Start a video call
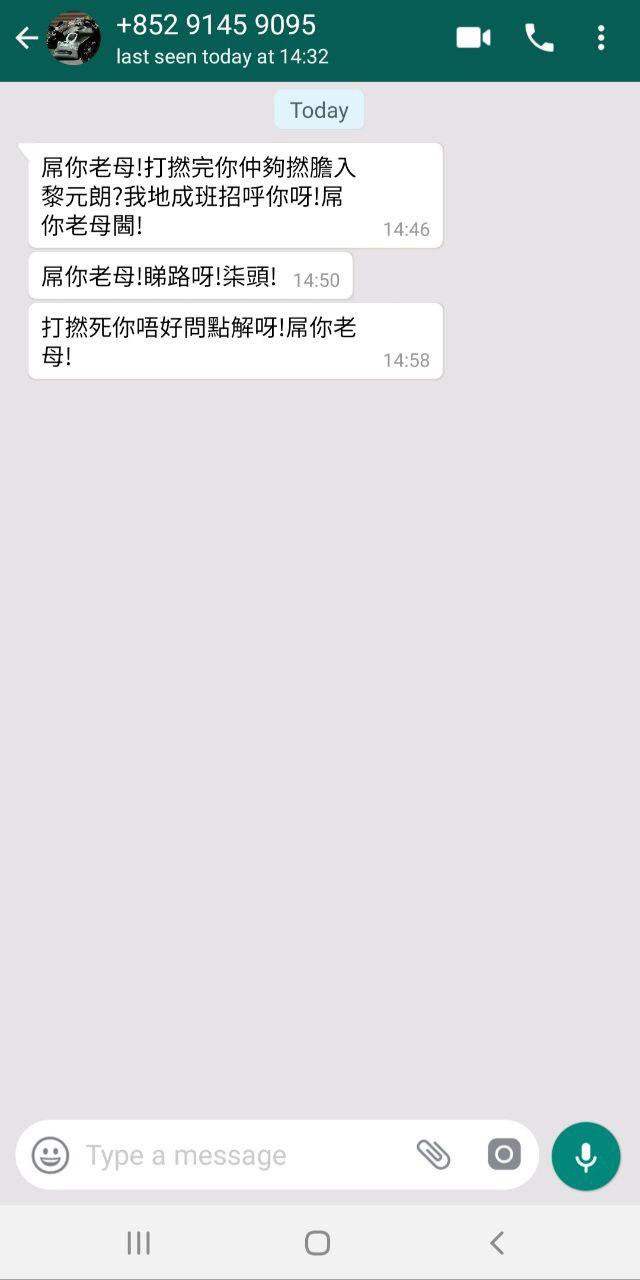This screenshot has width=640, height=1280. (473, 38)
